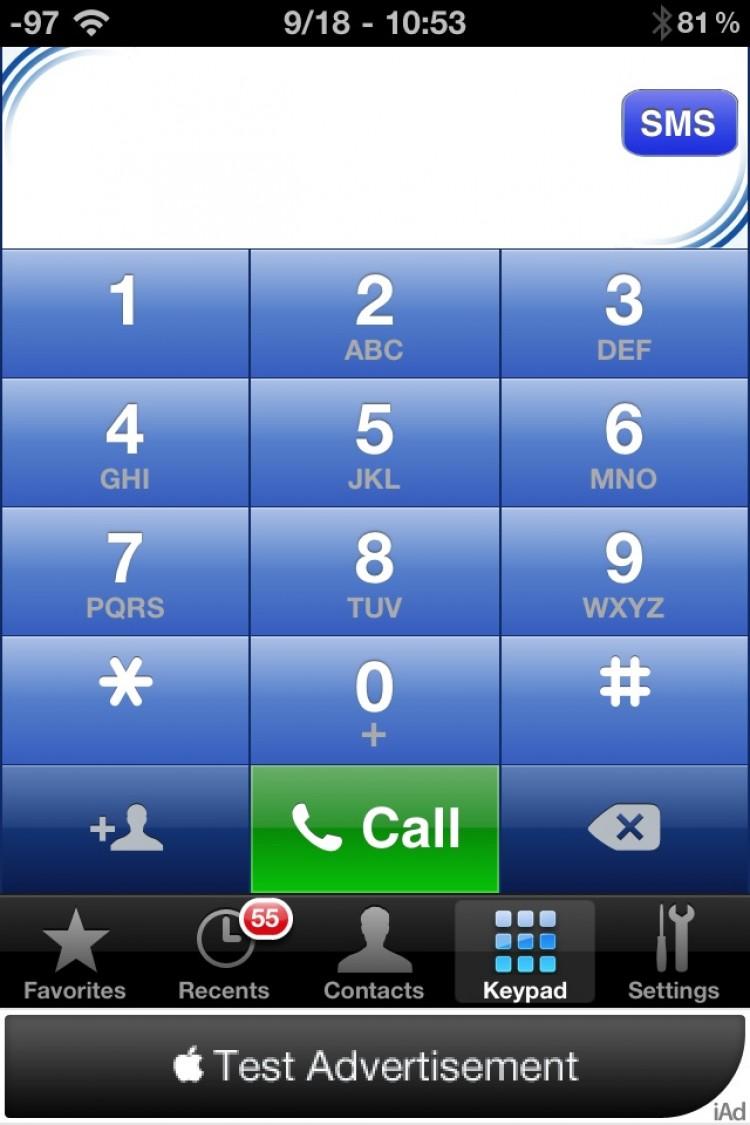Open the Recents tab
Viewport: 750px width, 1125px height.
pyautogui.click(x=224, y=955)
